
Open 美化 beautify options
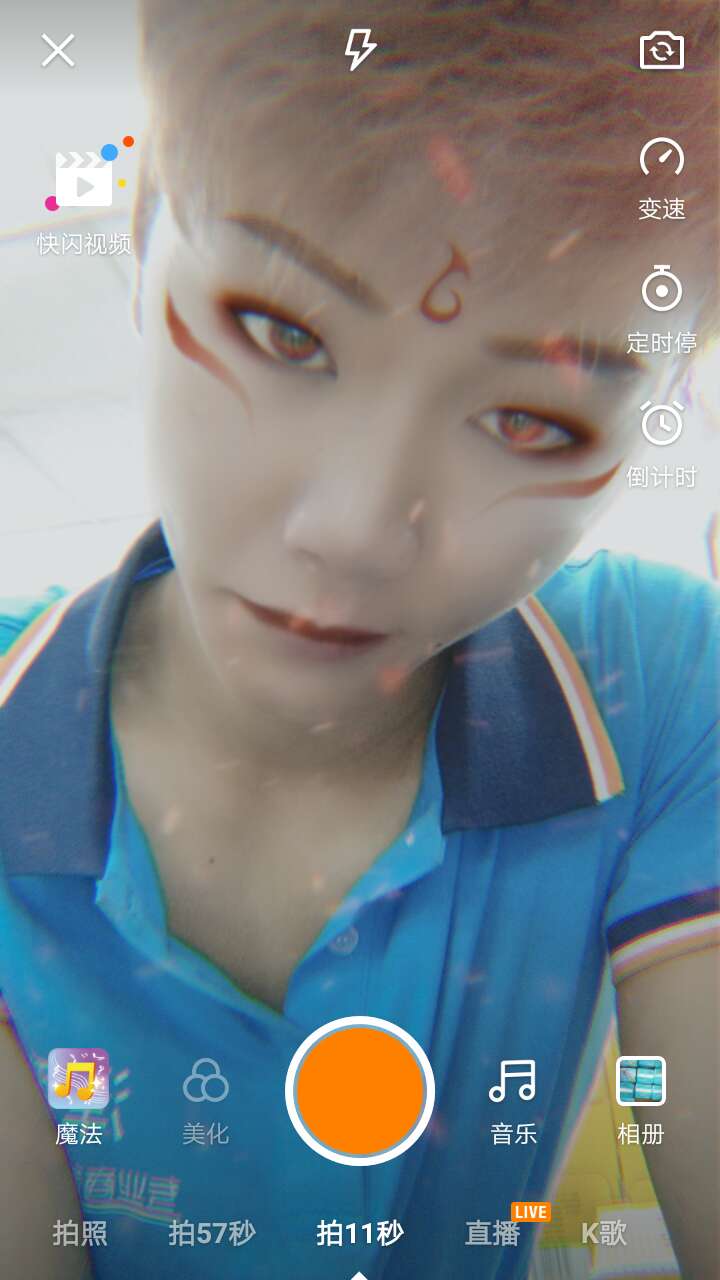(x=206, y=1100)
